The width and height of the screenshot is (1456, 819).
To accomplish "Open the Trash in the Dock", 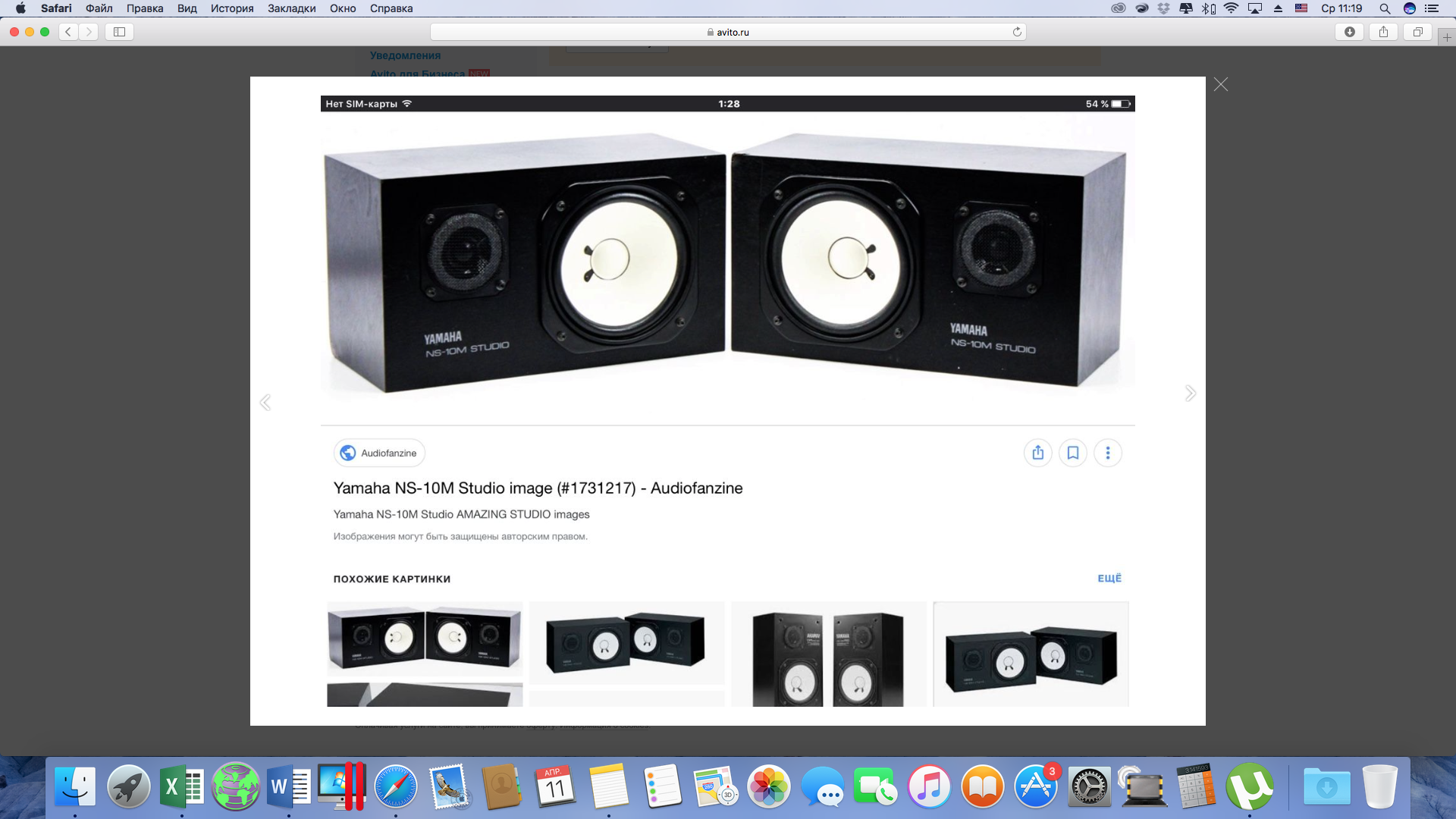I will (x=1379, y=787).
